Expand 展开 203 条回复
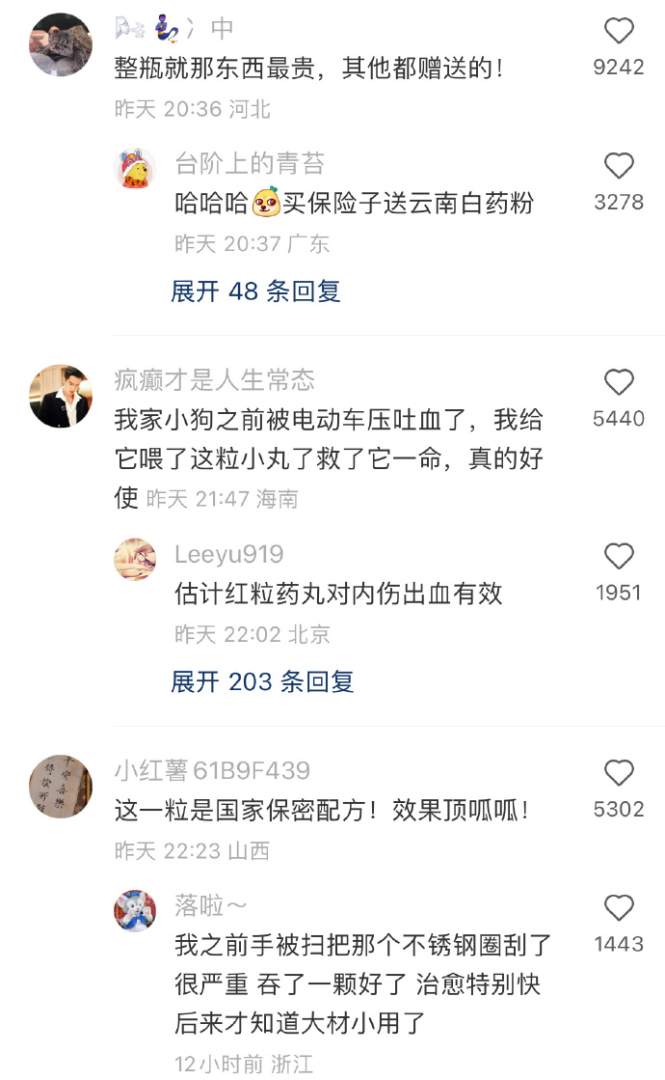Image resolution: width=665 pixels, height=1080 pixels. tap(262, 682)
